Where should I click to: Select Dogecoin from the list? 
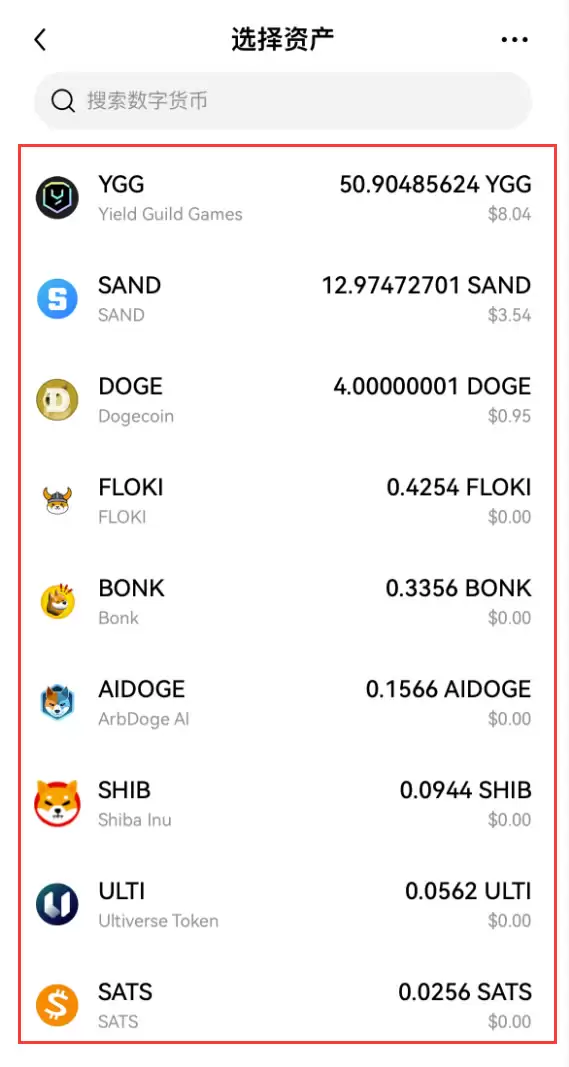coord(283,399)
